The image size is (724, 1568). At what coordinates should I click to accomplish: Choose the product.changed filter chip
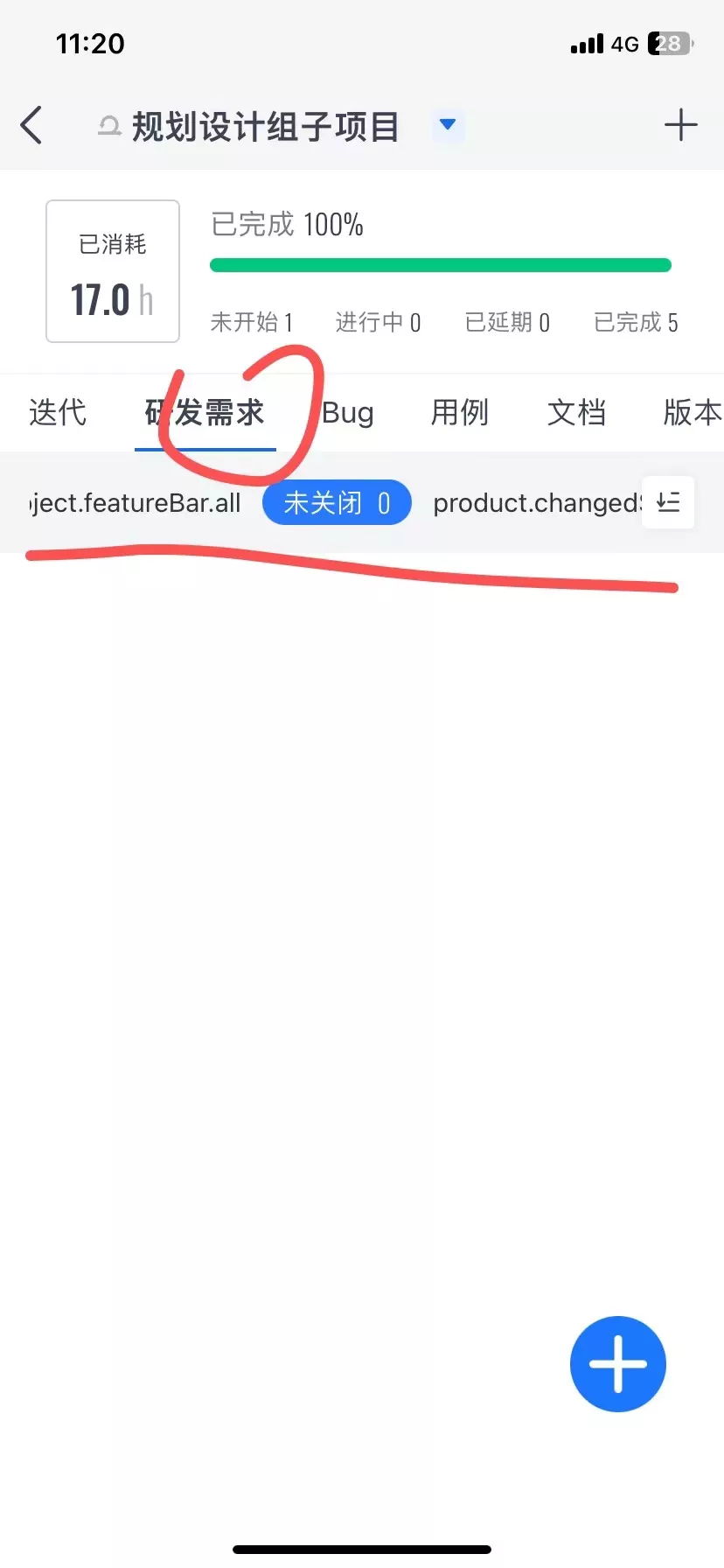(537, 503)
